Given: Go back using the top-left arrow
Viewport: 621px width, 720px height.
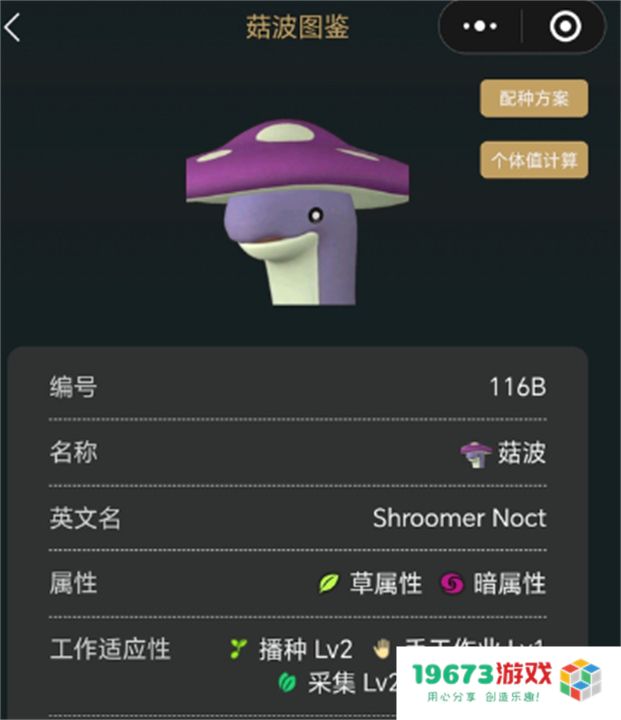Looking at the screenshot, I should pyautogui.click(x=14, y=28).
